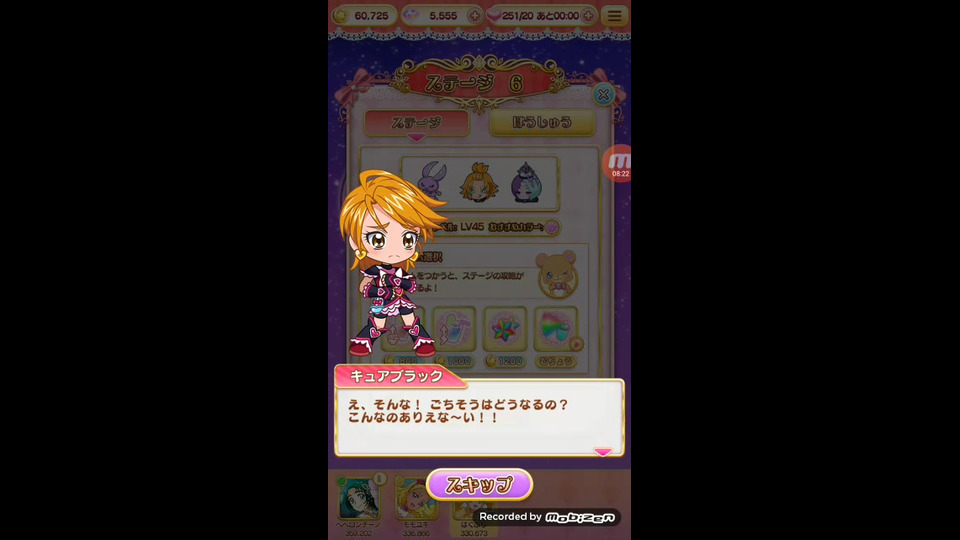Refill hearts with the plus icon
The width and height of the screenshot is (960, 540).
point(588,16)
